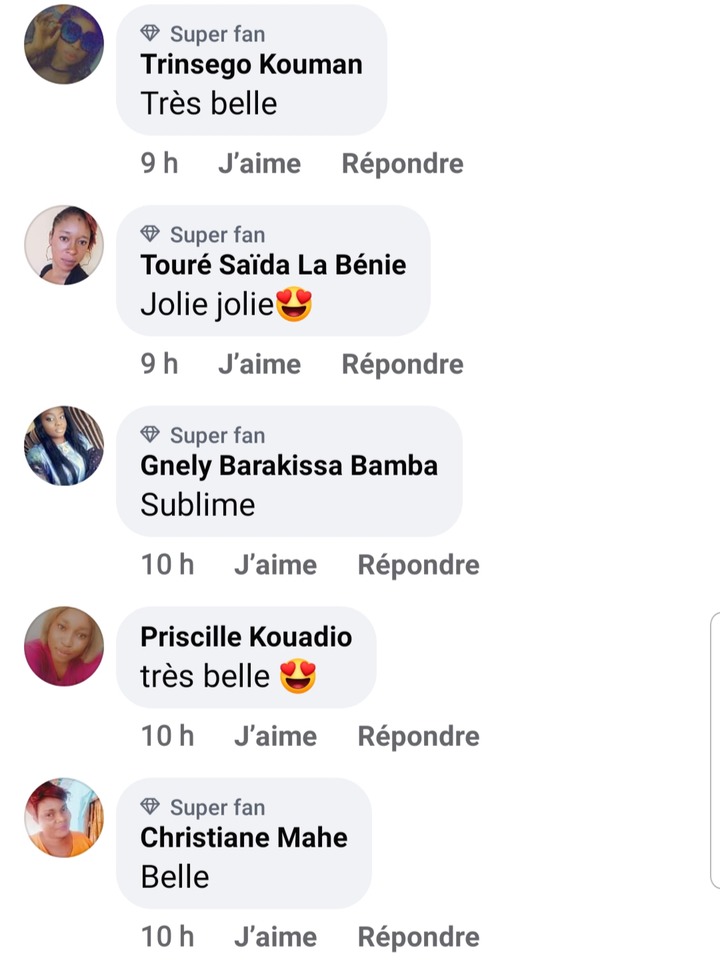This screenshot has height=960, width=720.
Task: Open Touré Saïda La Bénie's profile name
Action: pyautogui.click(x=273, y=266)
